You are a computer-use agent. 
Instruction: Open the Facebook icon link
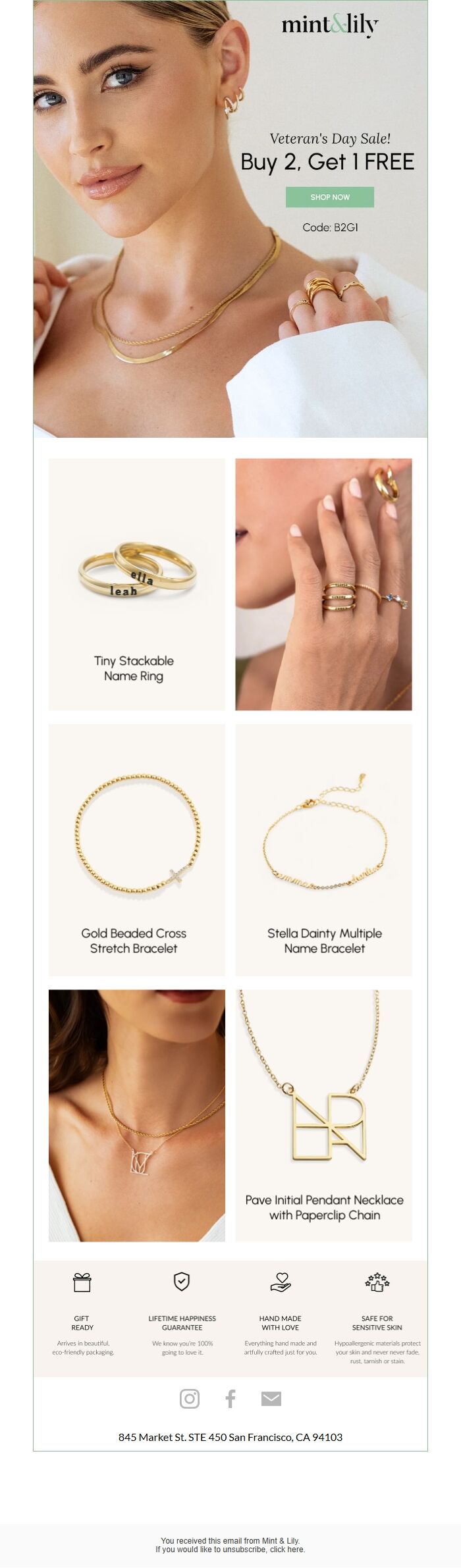[230, 1398]
